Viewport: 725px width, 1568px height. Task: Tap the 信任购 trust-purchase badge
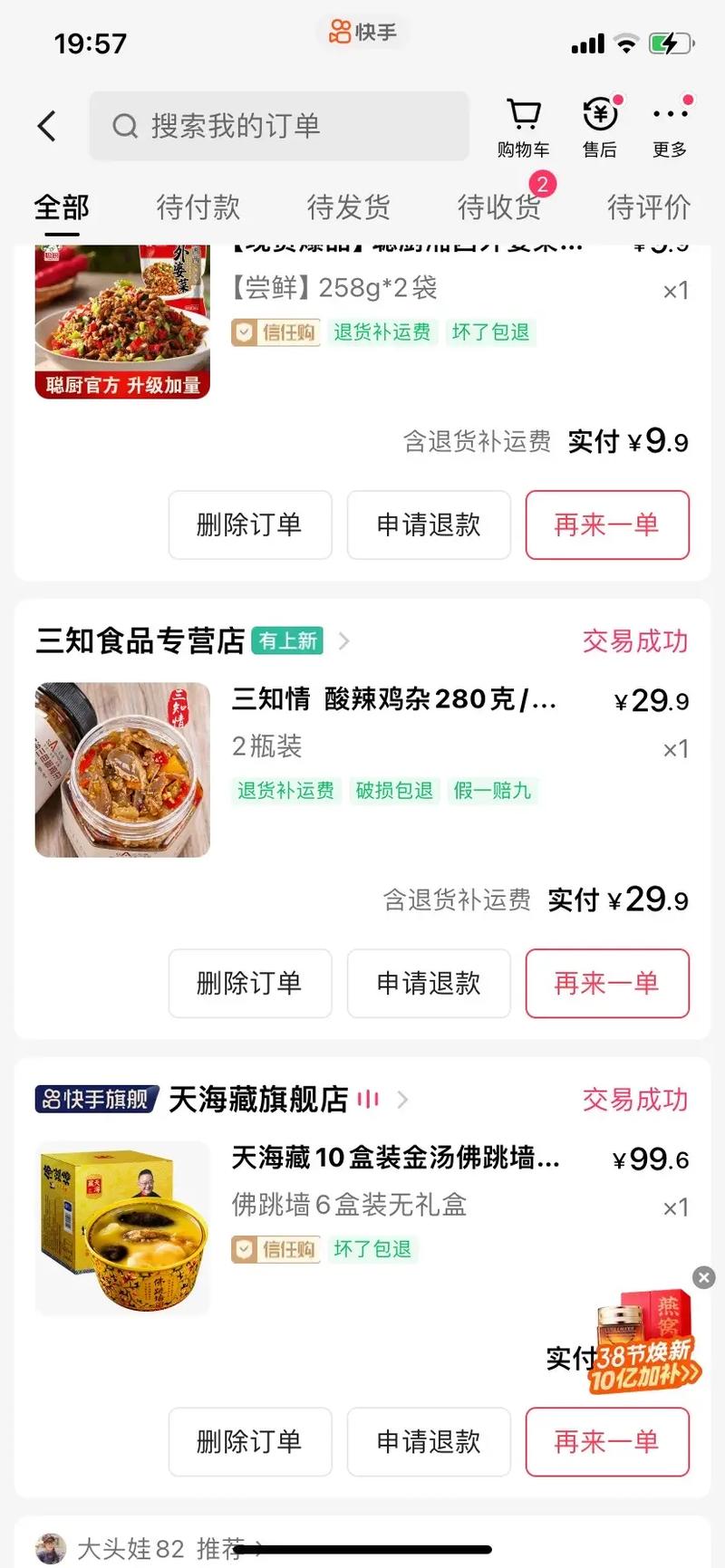tap(275, 332)
